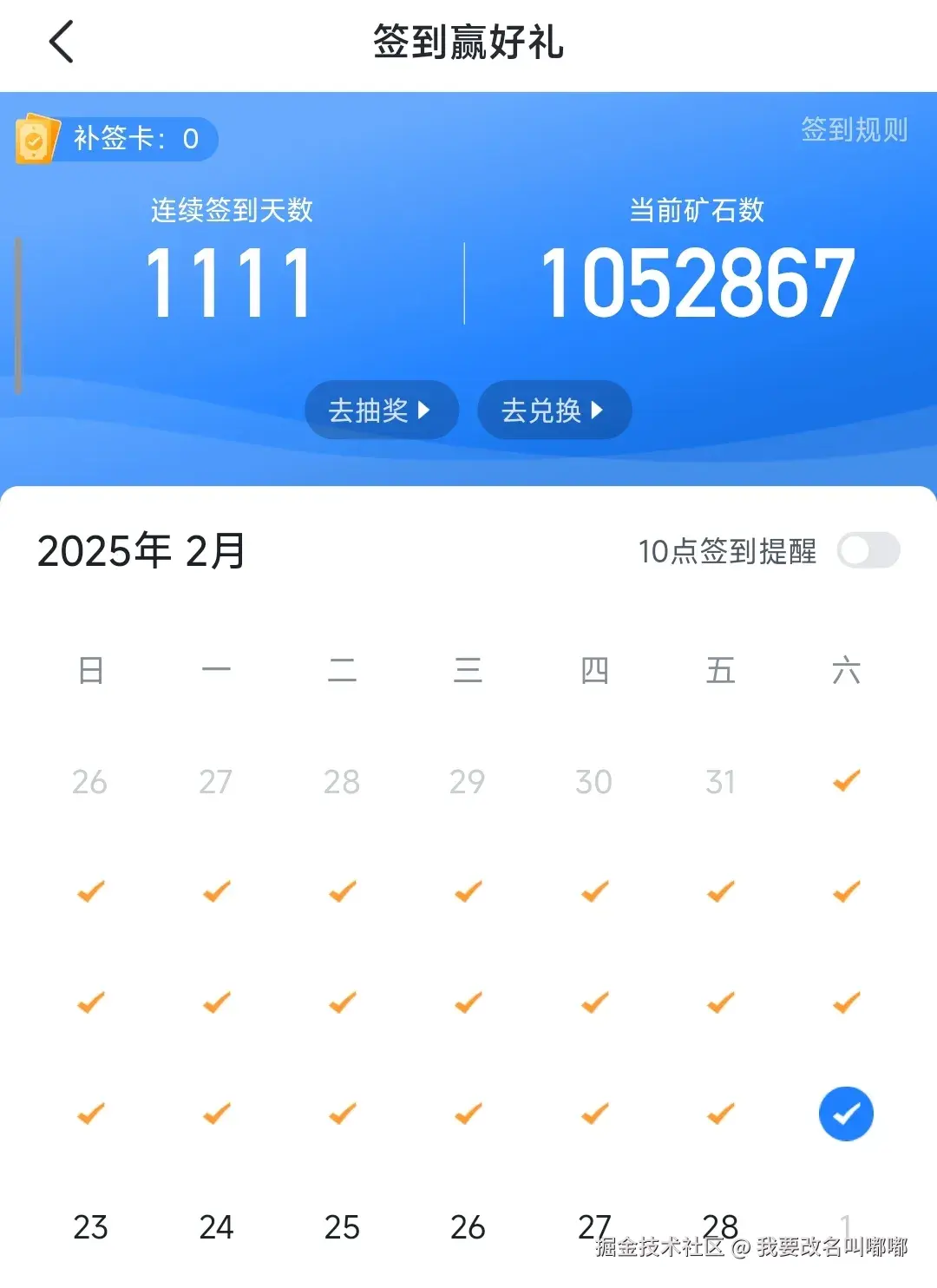Select the 签到赢好礼 title bar
This screenshot has width=937, height=1288.
(468, 41)
